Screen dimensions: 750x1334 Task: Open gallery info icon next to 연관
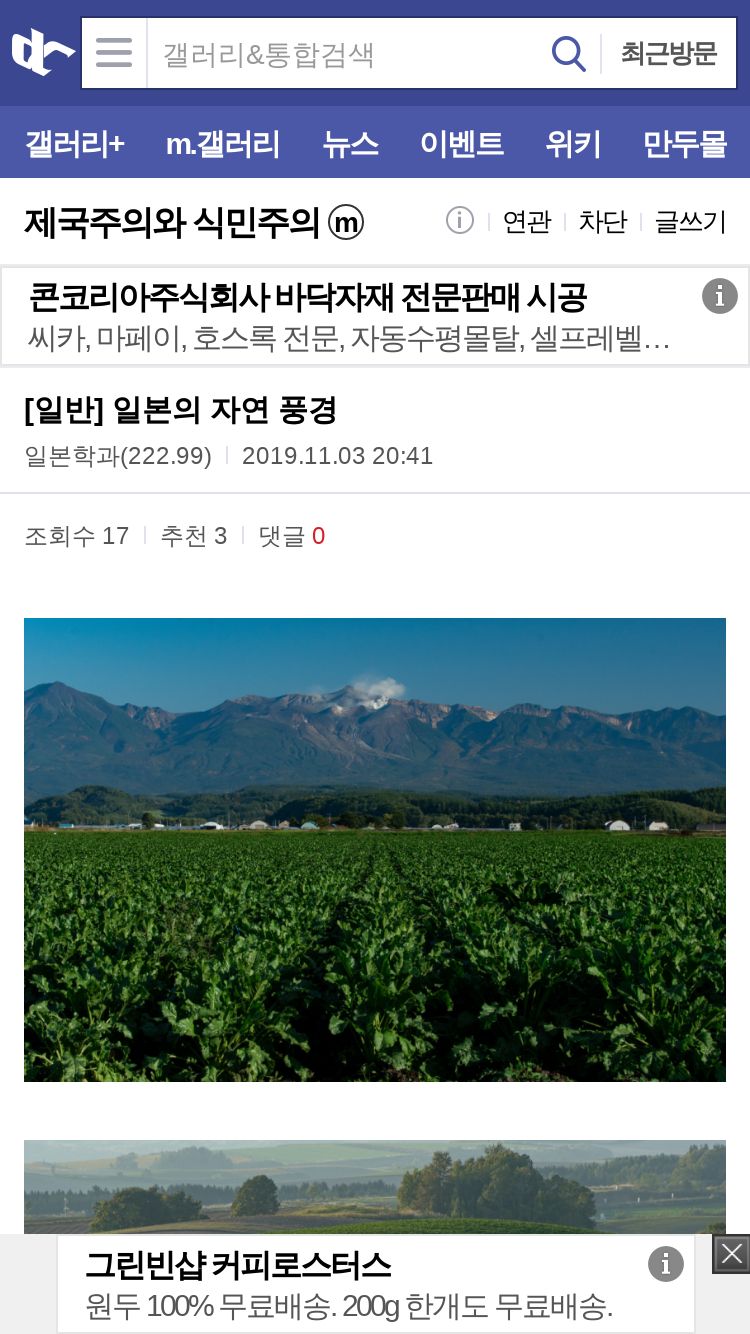[x=459, y=220]
